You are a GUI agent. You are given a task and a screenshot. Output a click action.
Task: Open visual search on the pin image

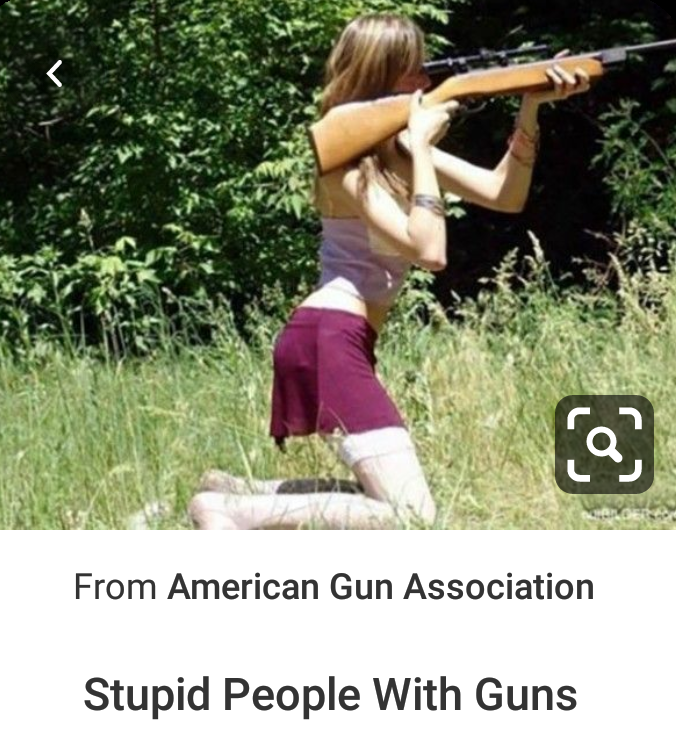(x=604, y=444)
